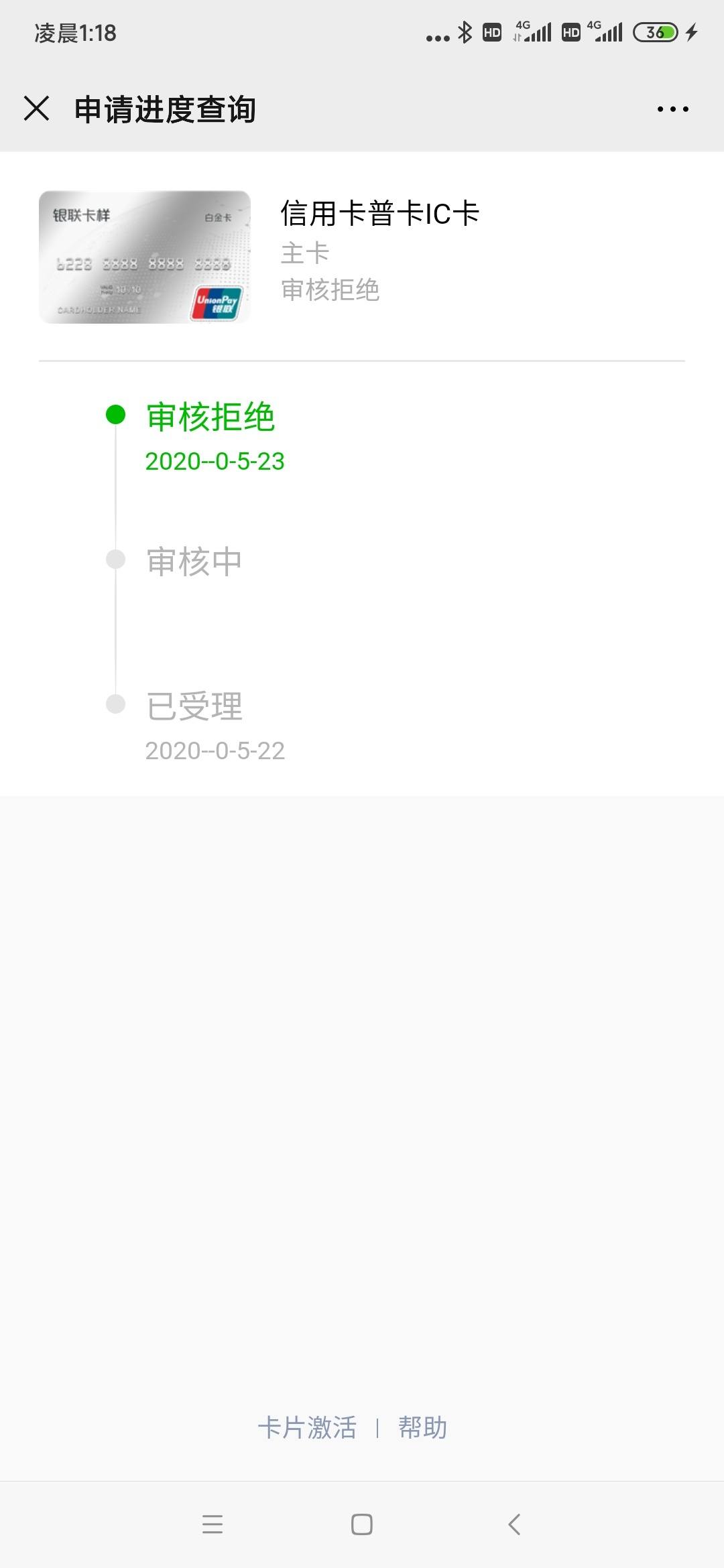Open the three-dot overflow menu

pyautogui.click(x=672, y=109)
